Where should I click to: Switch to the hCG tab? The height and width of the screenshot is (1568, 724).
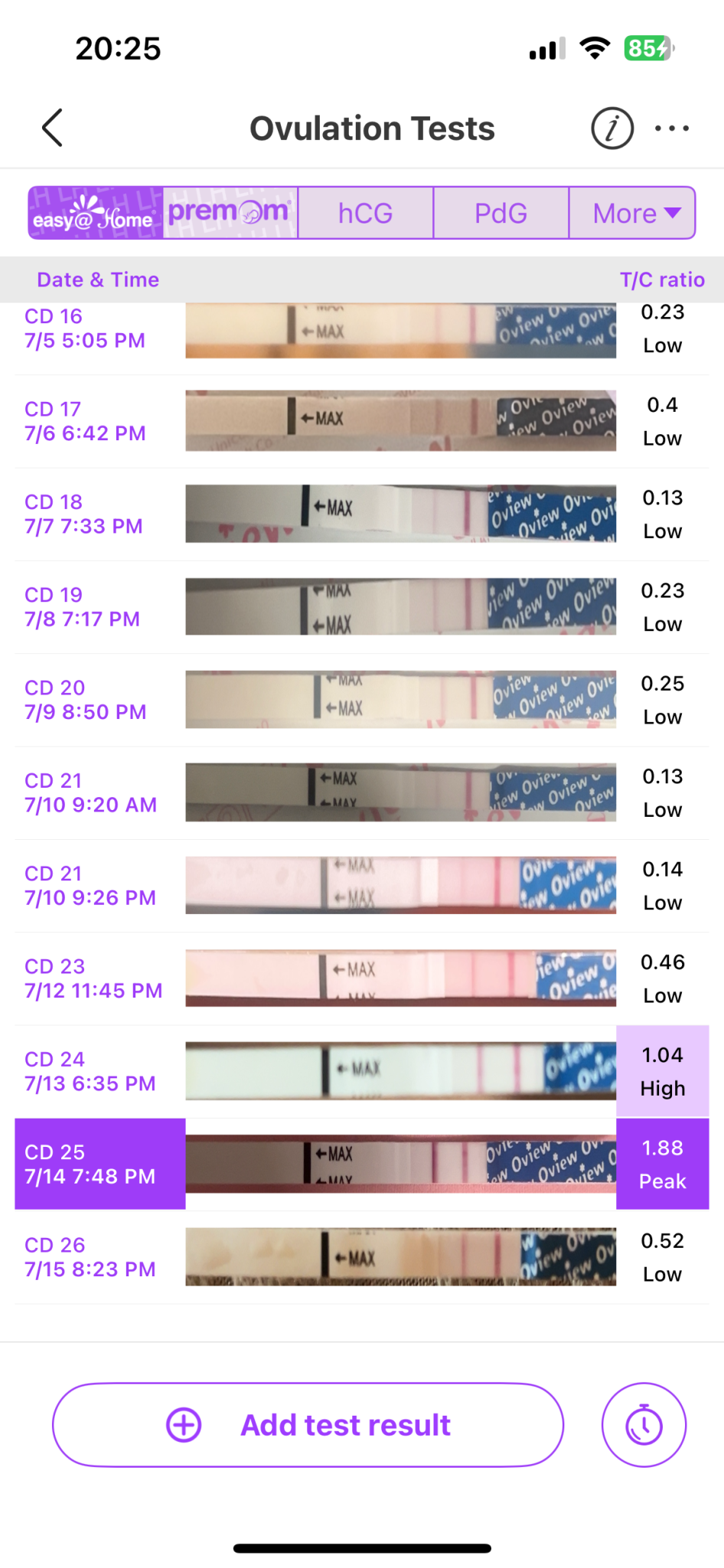[365, 213]
